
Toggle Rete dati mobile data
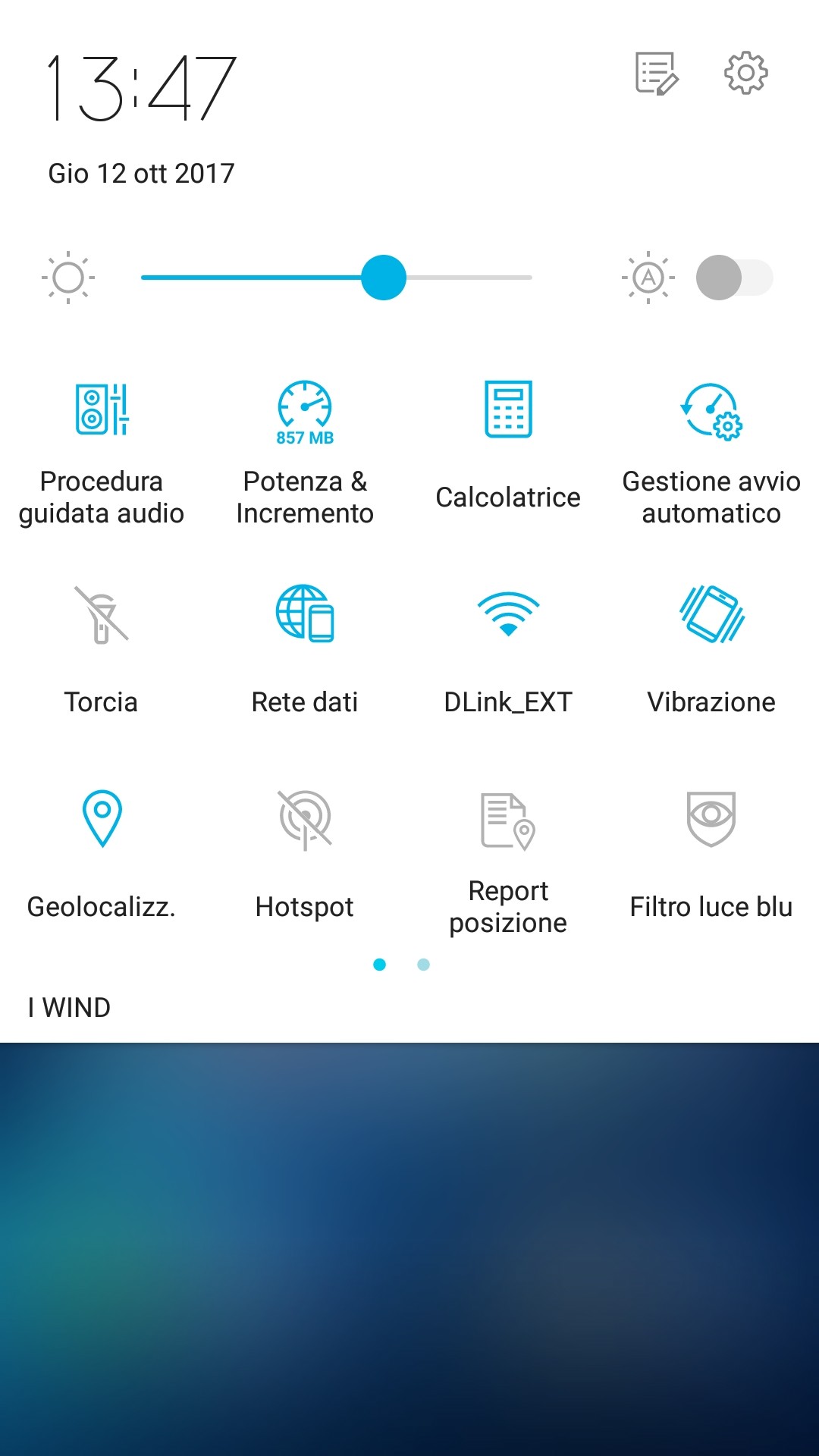304,613
